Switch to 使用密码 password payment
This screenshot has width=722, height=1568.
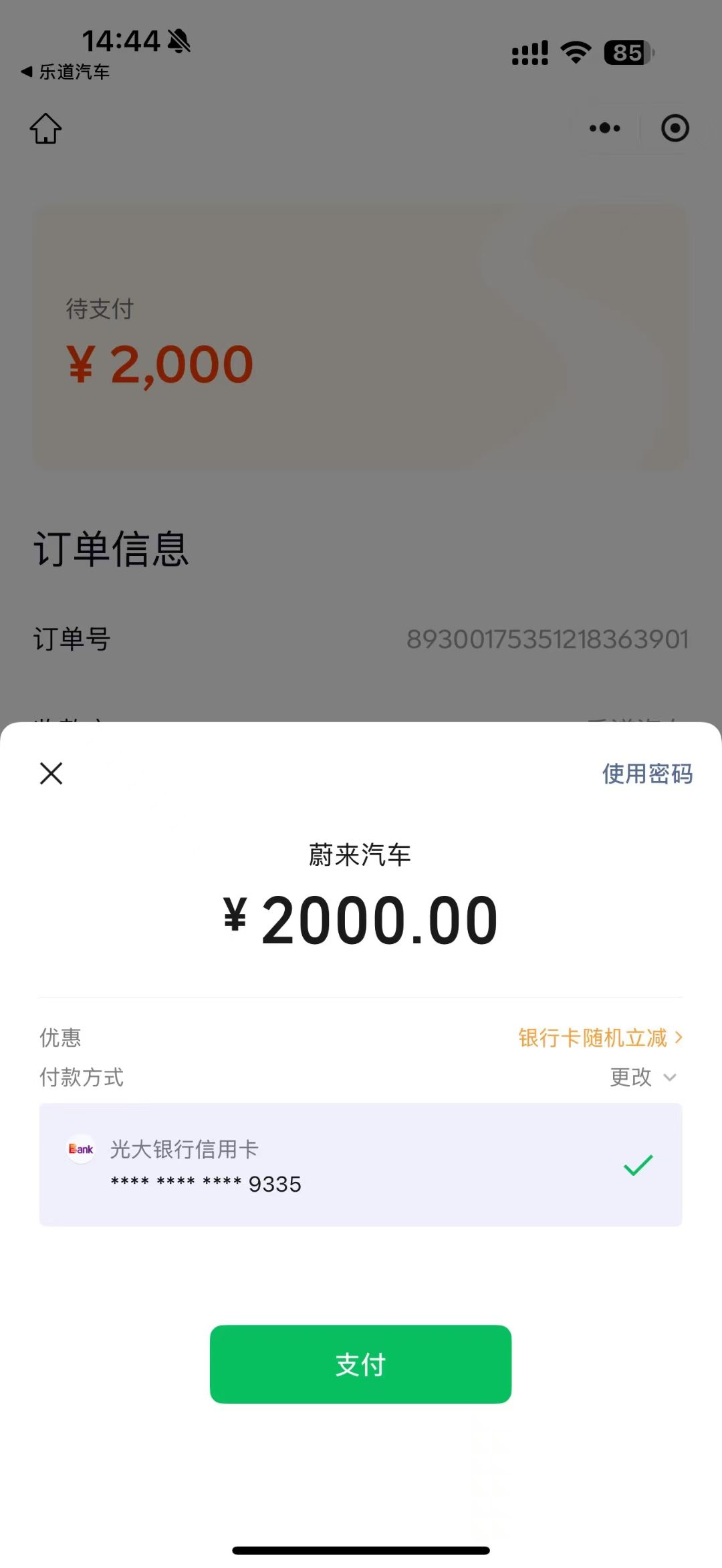tap(647, 774)
